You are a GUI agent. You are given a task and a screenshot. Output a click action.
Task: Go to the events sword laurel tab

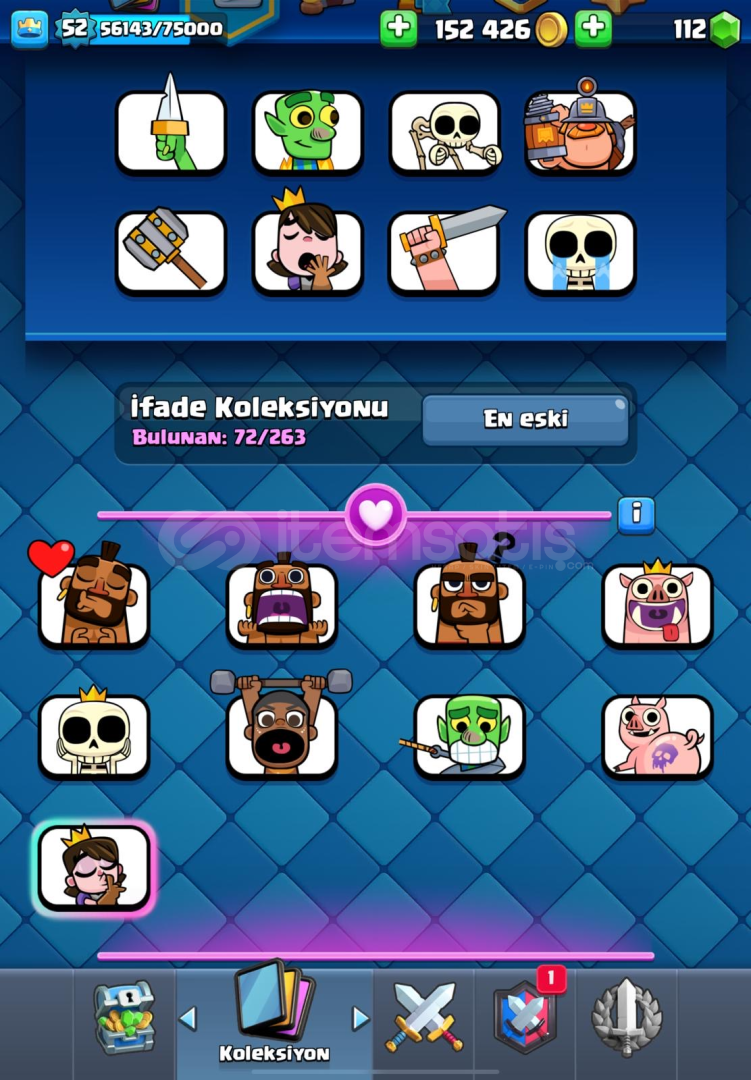[626, 1016]
